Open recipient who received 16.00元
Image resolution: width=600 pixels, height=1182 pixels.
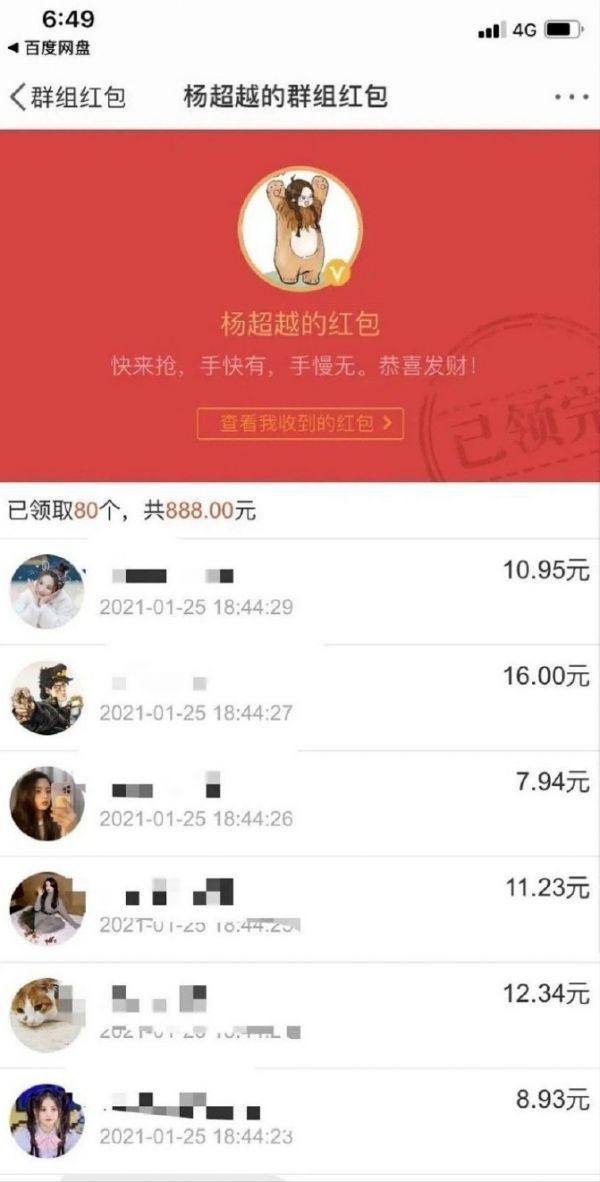click(x=300, y=698)
